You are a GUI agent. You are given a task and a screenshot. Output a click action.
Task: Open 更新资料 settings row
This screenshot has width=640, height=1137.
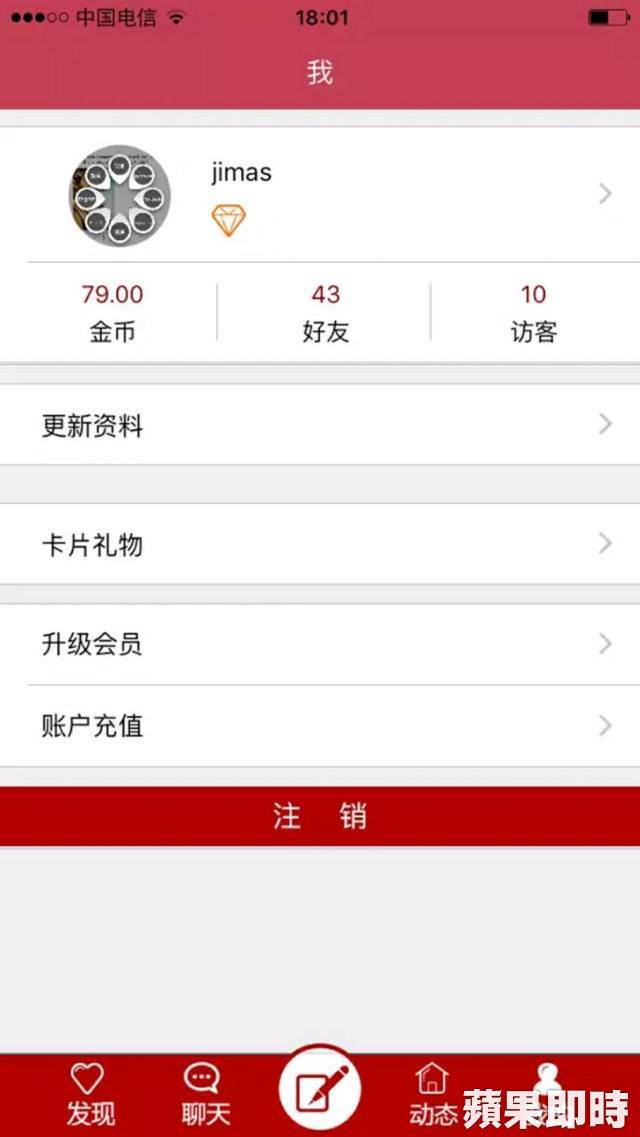(x=320, y=425)
